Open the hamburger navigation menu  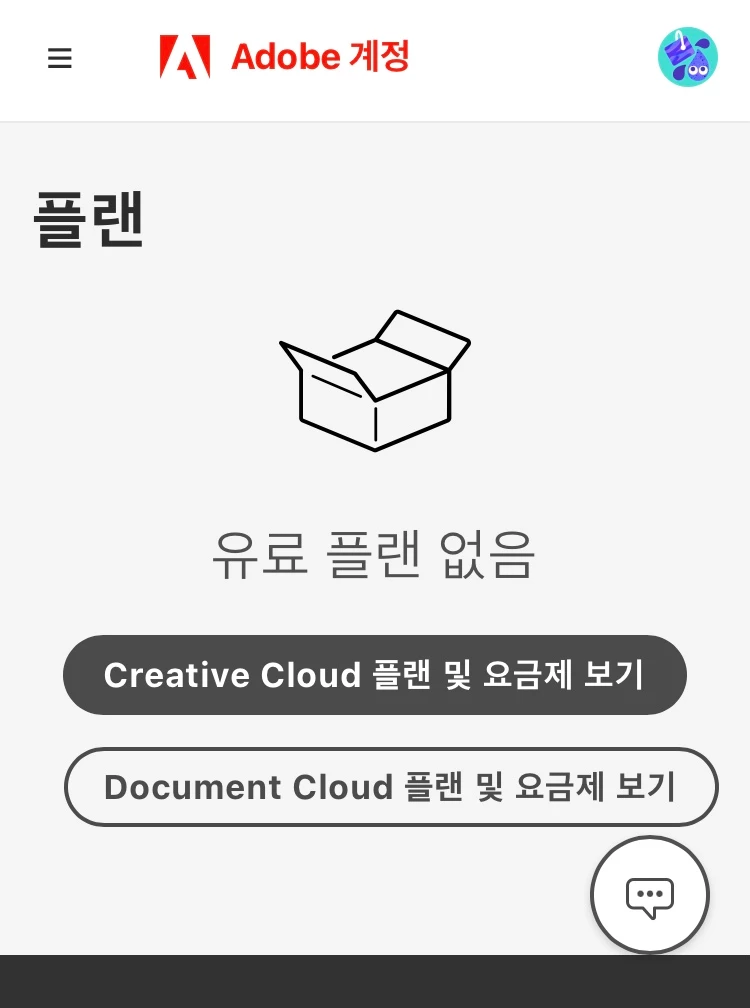[60, 59]
